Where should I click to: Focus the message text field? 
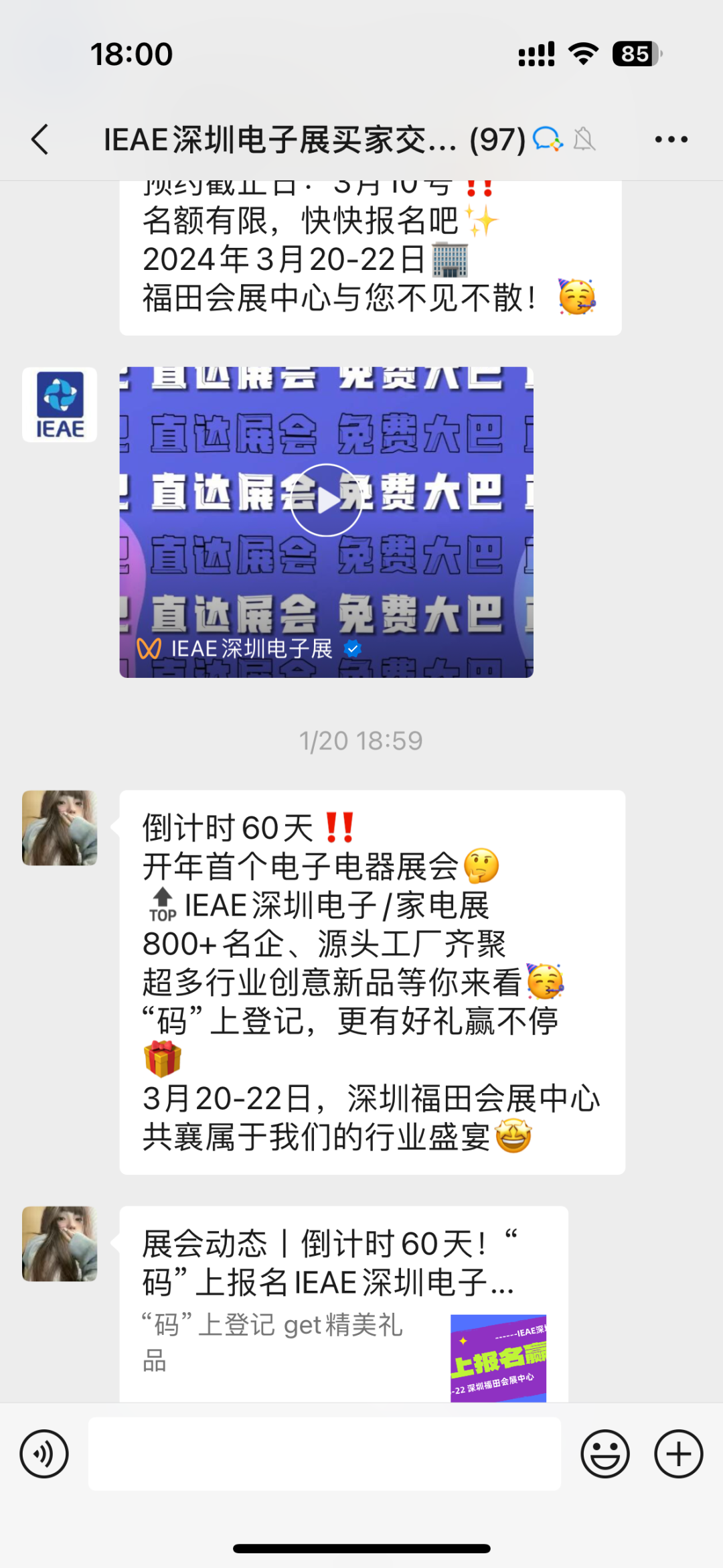324,1454
